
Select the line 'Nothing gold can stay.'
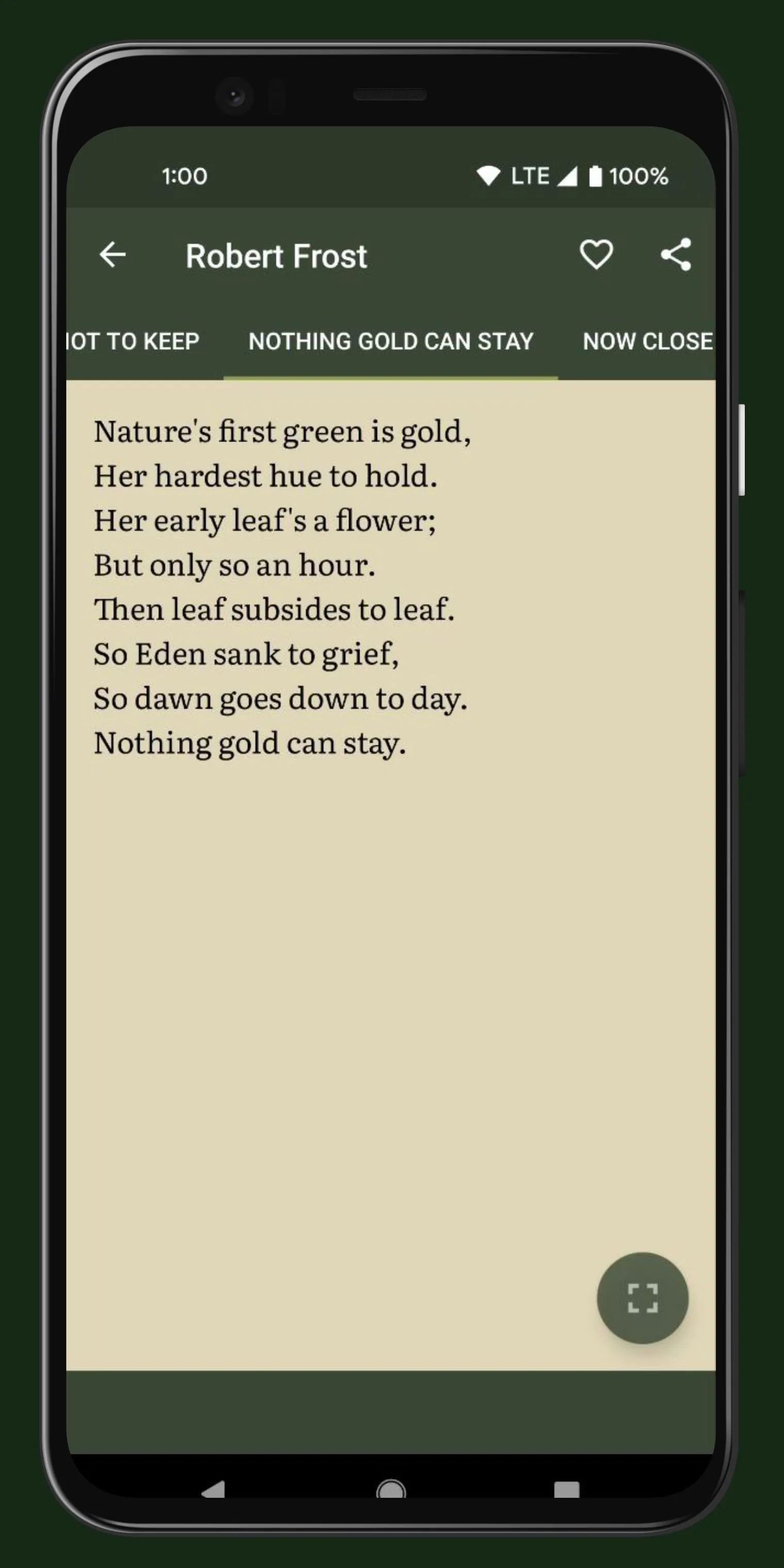pyautogui.click(x=250, y=742)
